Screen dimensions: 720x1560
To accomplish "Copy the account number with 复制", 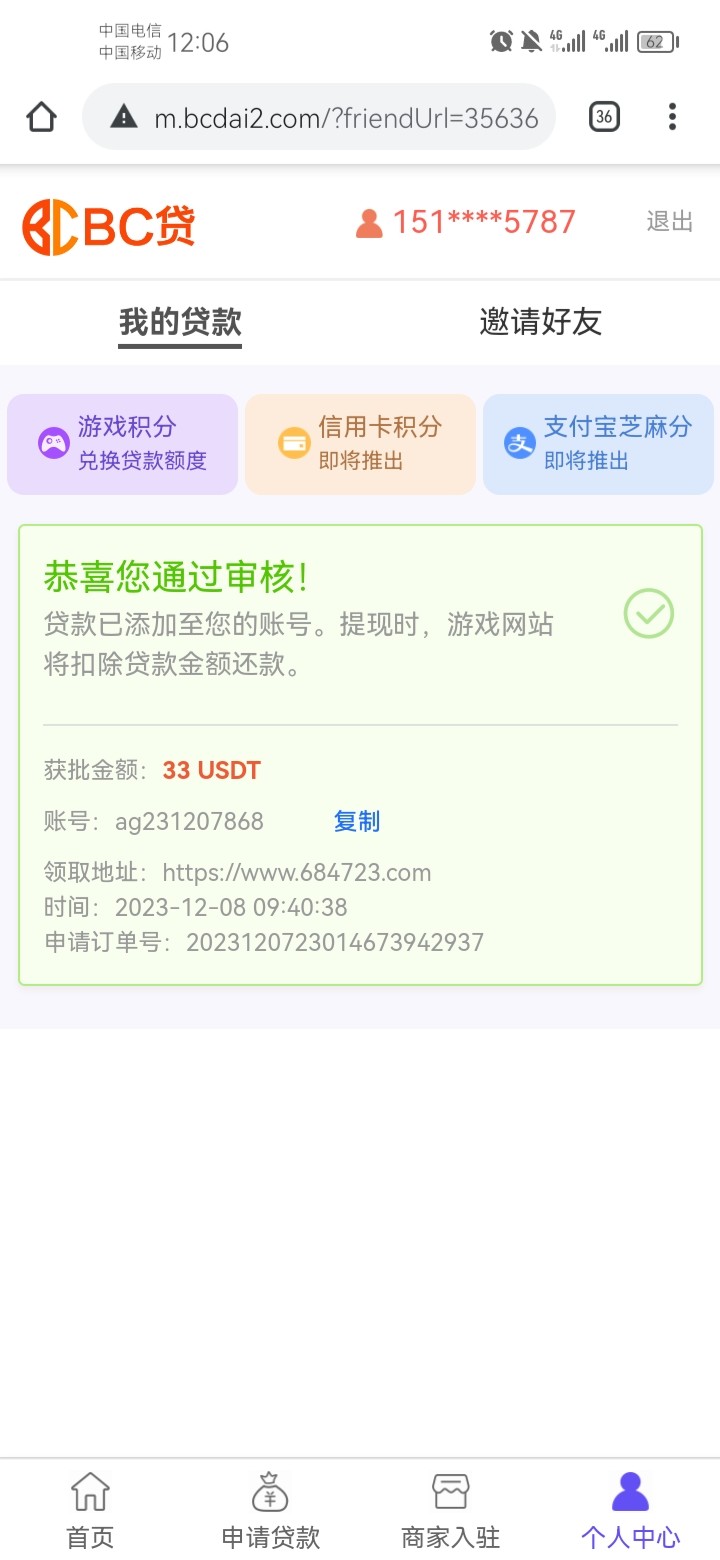I will pyautogui.click(x=357, y=822).
